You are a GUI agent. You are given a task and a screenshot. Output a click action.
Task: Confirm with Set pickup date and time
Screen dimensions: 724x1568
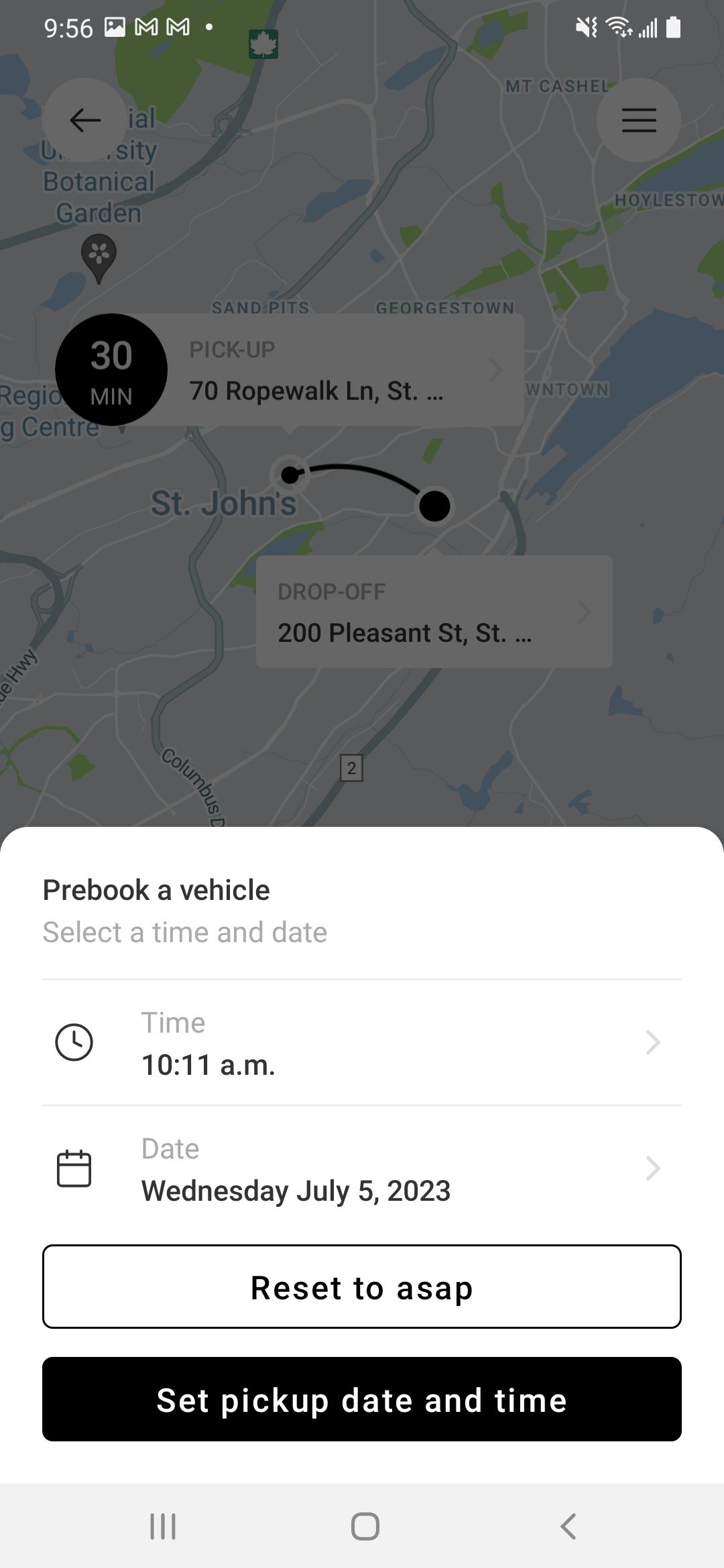tap(362, 1399)
